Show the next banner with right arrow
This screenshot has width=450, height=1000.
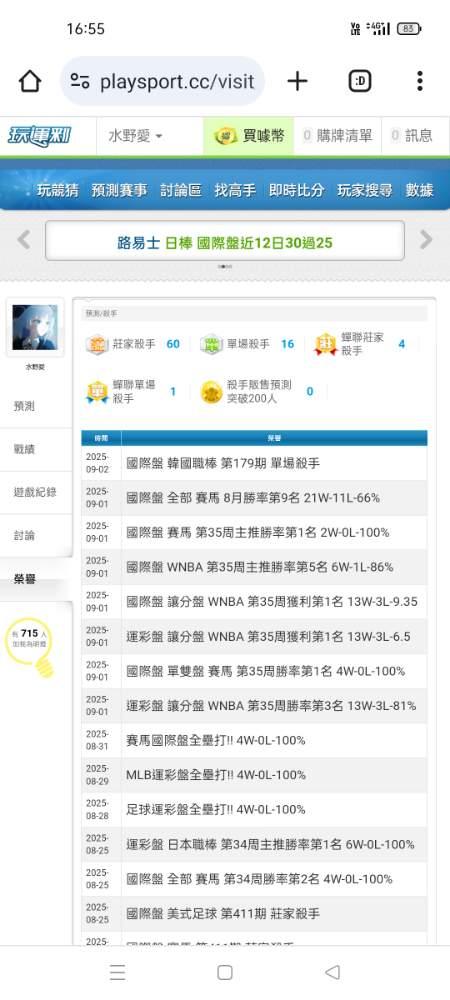tap(426, 240)
